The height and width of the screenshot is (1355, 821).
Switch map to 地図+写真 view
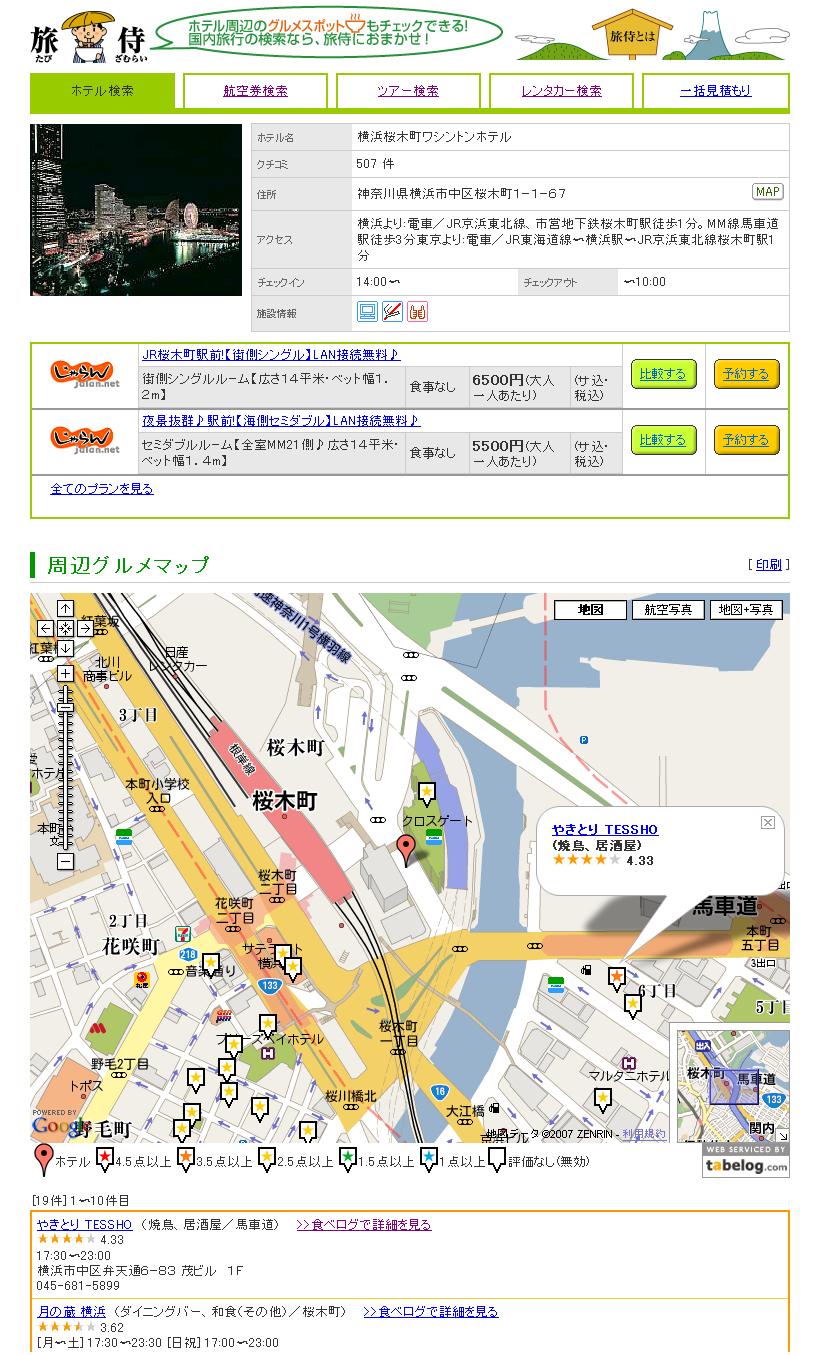[x=746, y=609]
